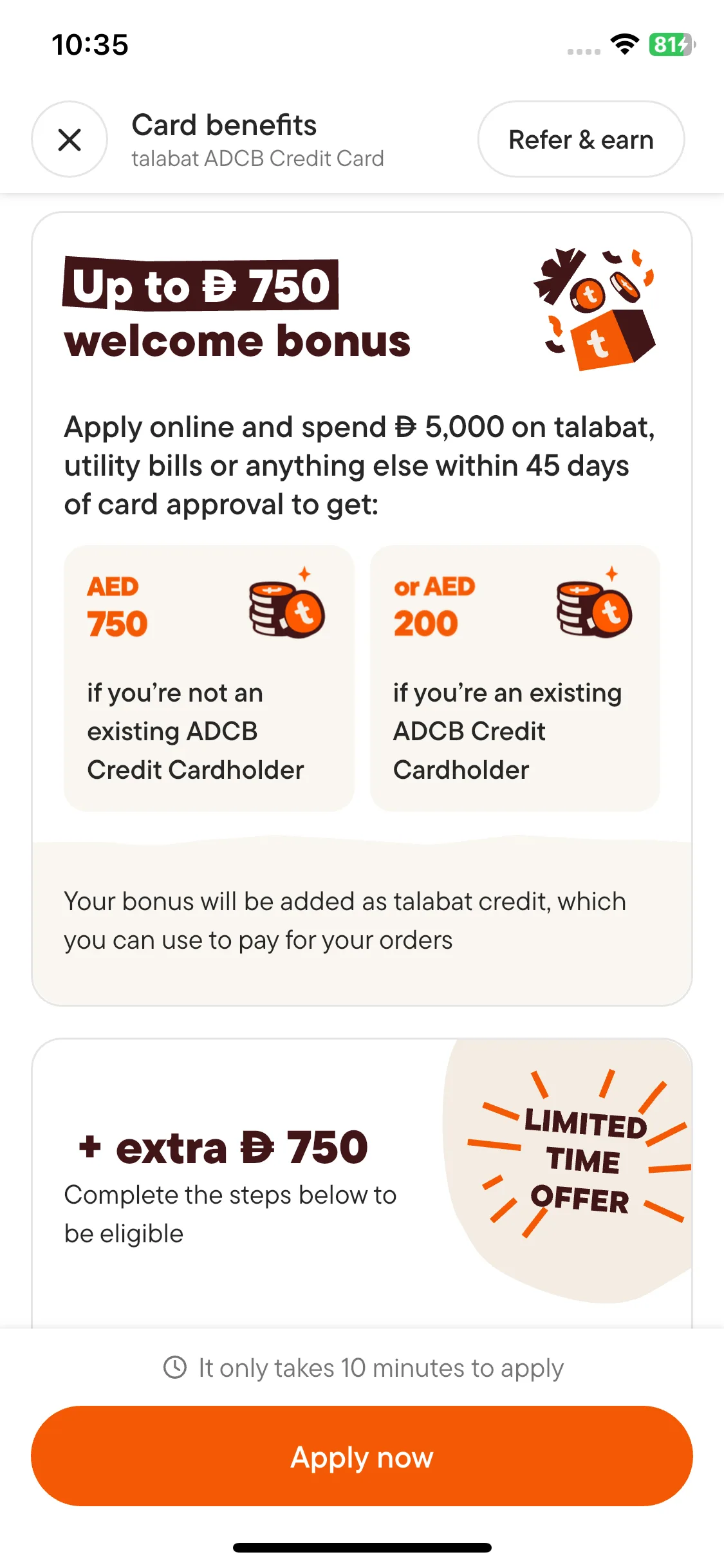Open Refer & earn
Screen dimensions: 724x1568
tap(580, 140)
